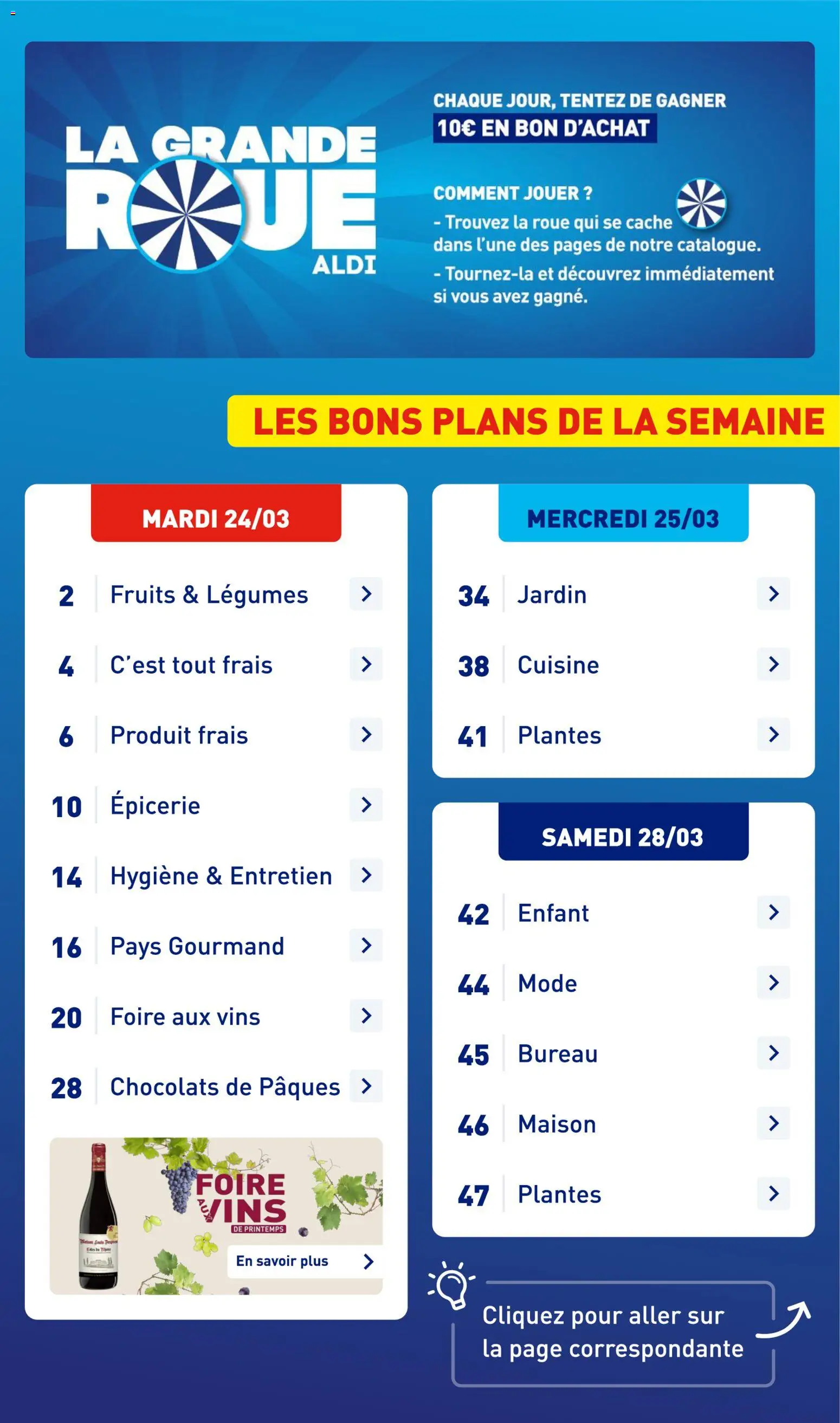Image resolution: width=840 pixels, height=1423 pixels.
Task: Click the chevron arrow beside Enfant
Action: (774, 913)
